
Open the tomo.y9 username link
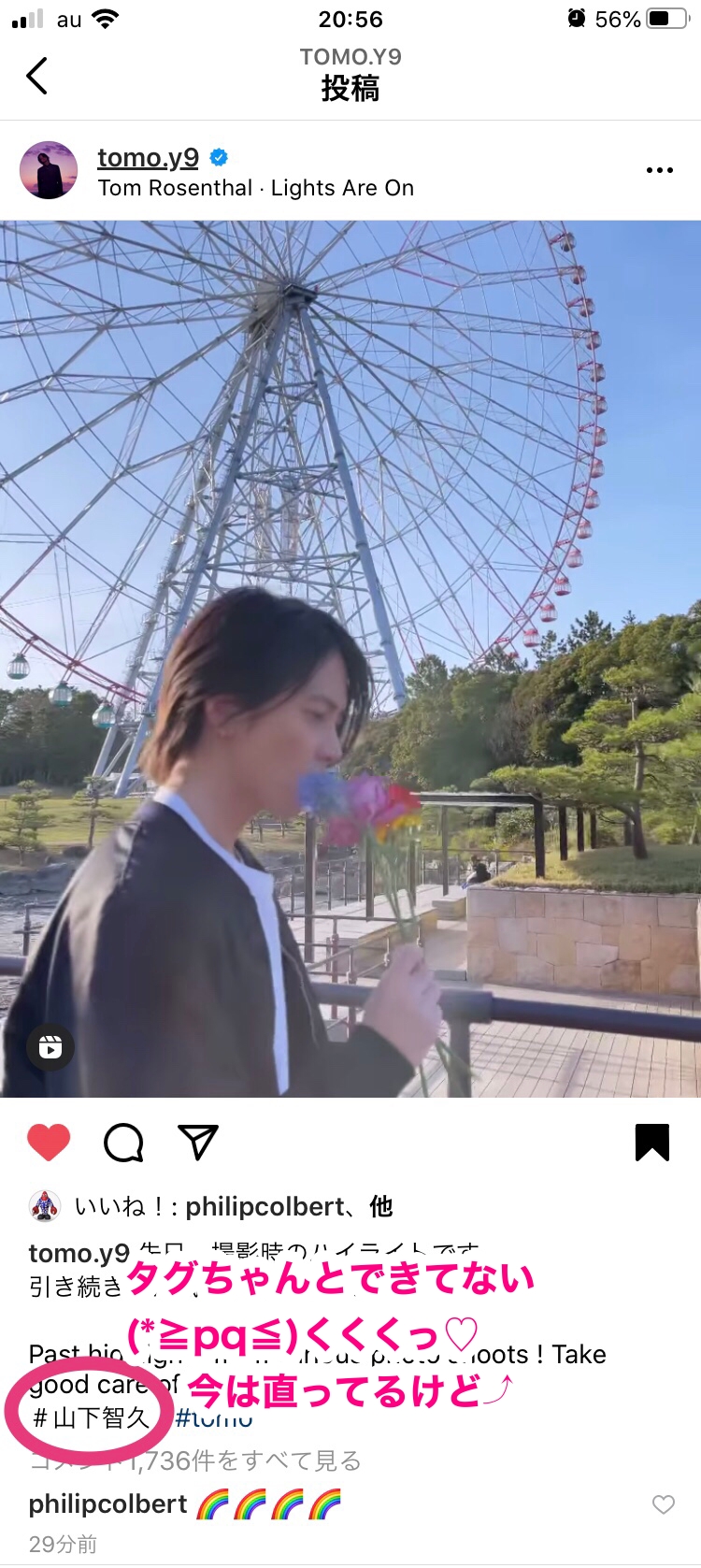point(148,157)
